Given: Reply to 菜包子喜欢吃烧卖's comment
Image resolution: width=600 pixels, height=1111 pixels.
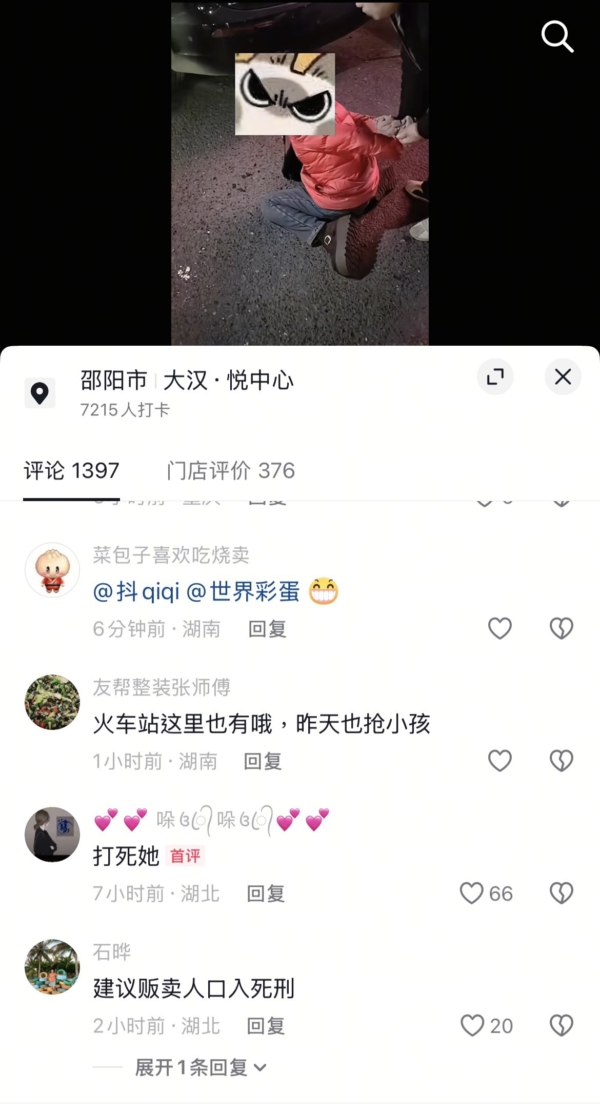Looking at the screenshot, I should (267, 629).
